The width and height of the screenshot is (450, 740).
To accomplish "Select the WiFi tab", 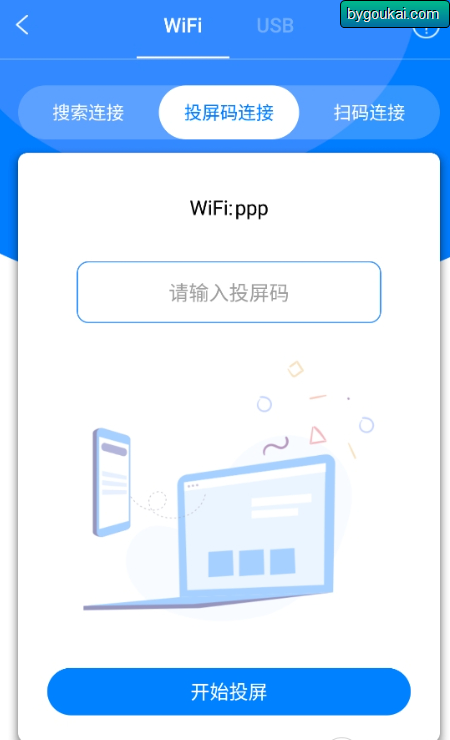I will click(183, 25).
